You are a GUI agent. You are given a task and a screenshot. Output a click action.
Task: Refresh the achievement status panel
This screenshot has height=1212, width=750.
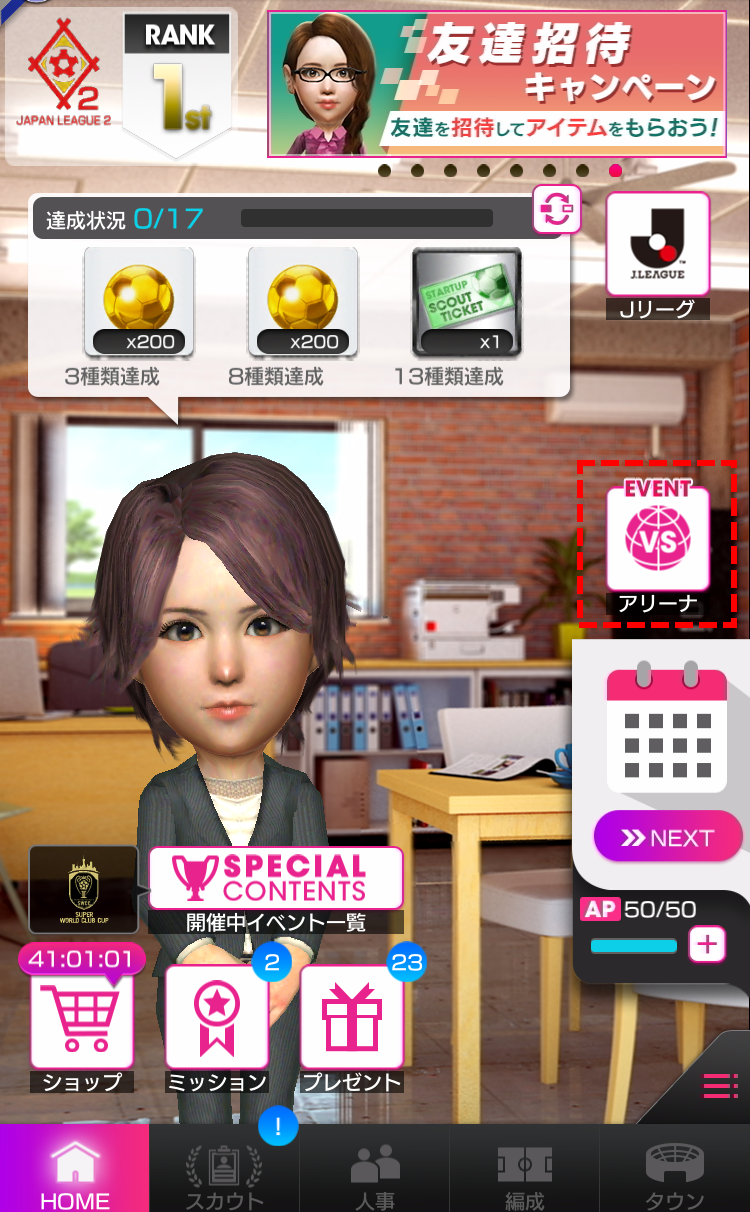point(557,210)
